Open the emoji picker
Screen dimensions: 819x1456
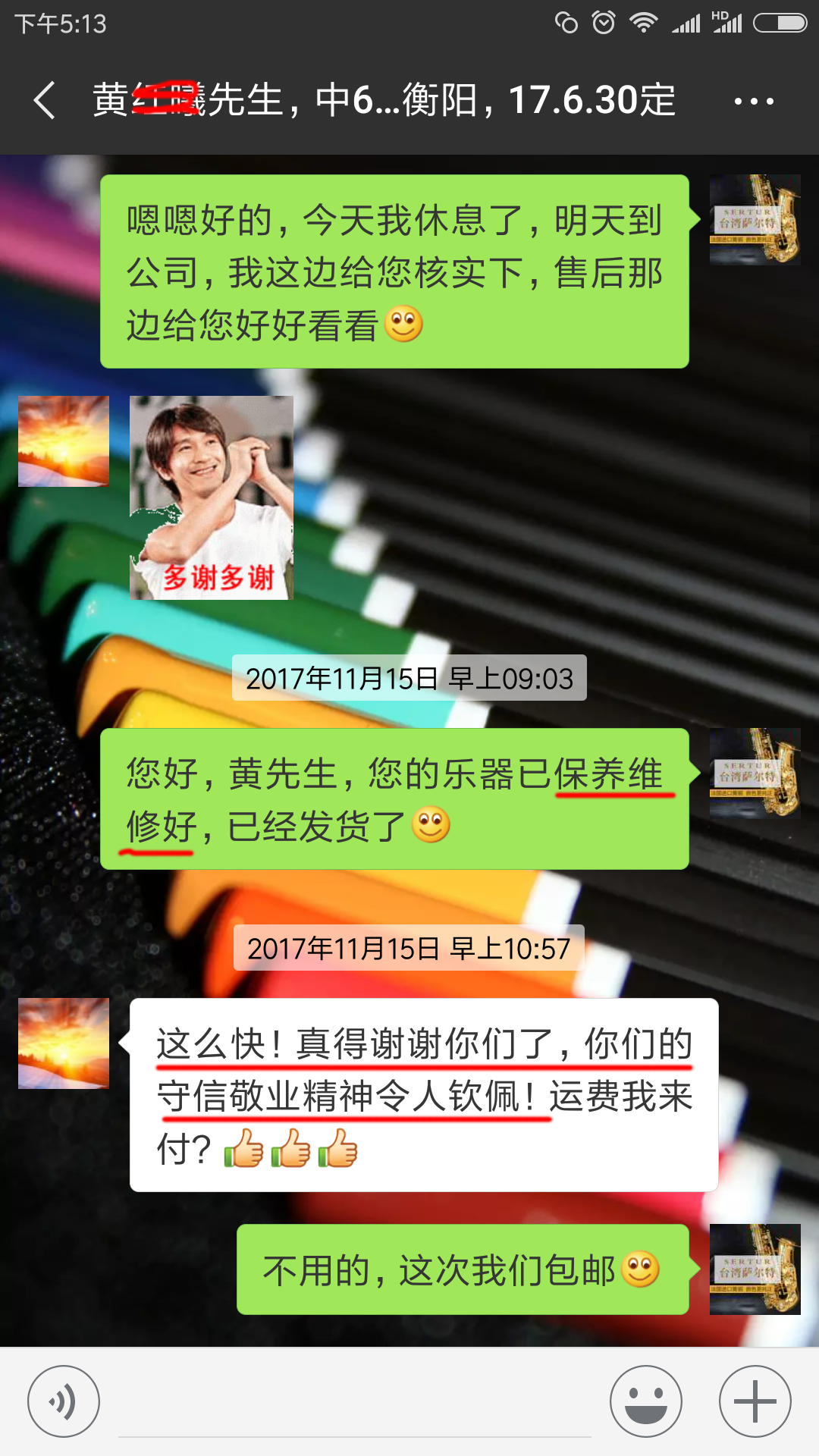646,1401
